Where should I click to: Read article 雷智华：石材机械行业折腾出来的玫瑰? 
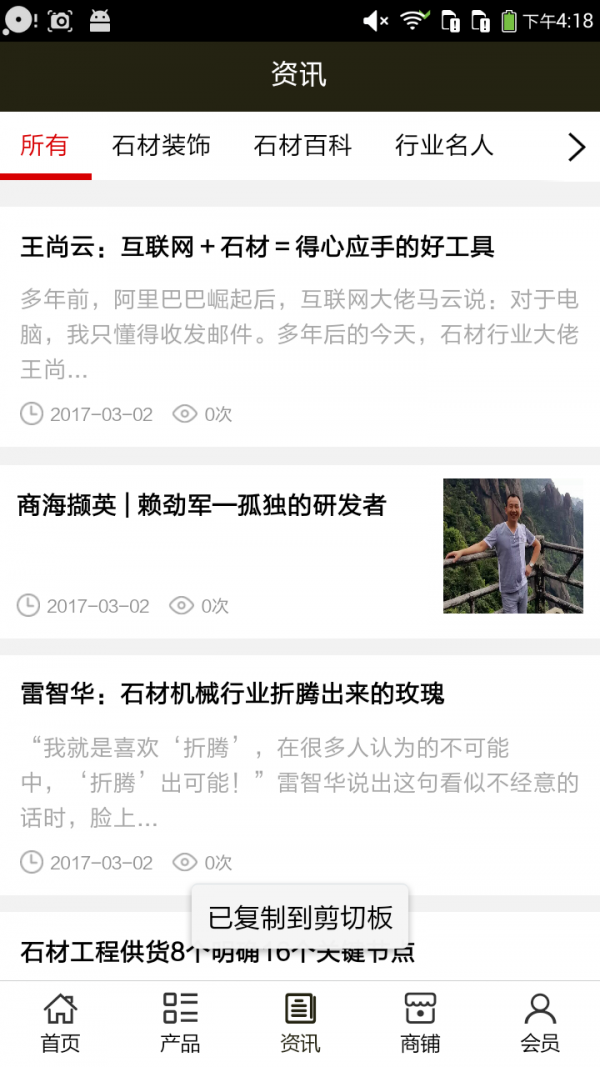(233, 694)
